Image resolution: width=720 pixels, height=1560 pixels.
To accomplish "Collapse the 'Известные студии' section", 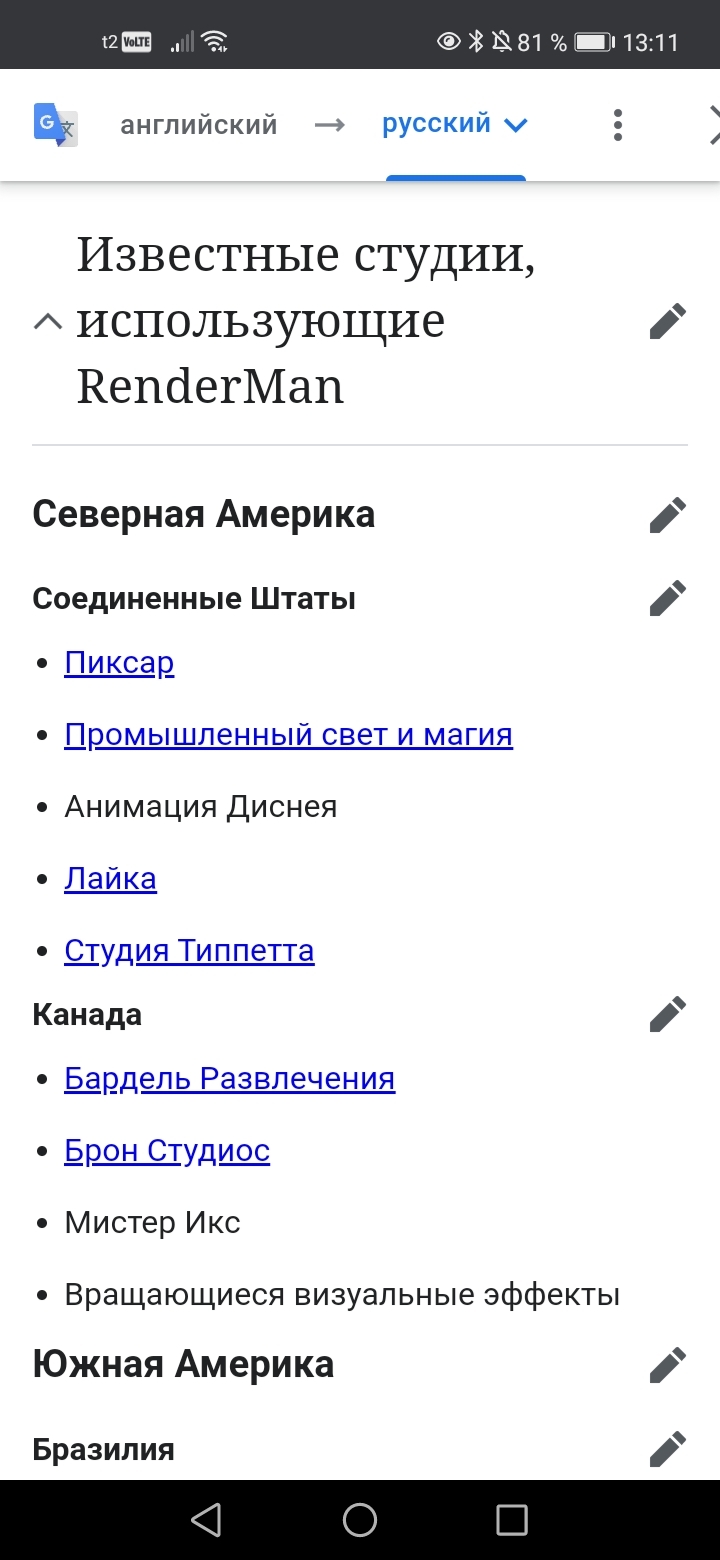I will pos(47,322).
